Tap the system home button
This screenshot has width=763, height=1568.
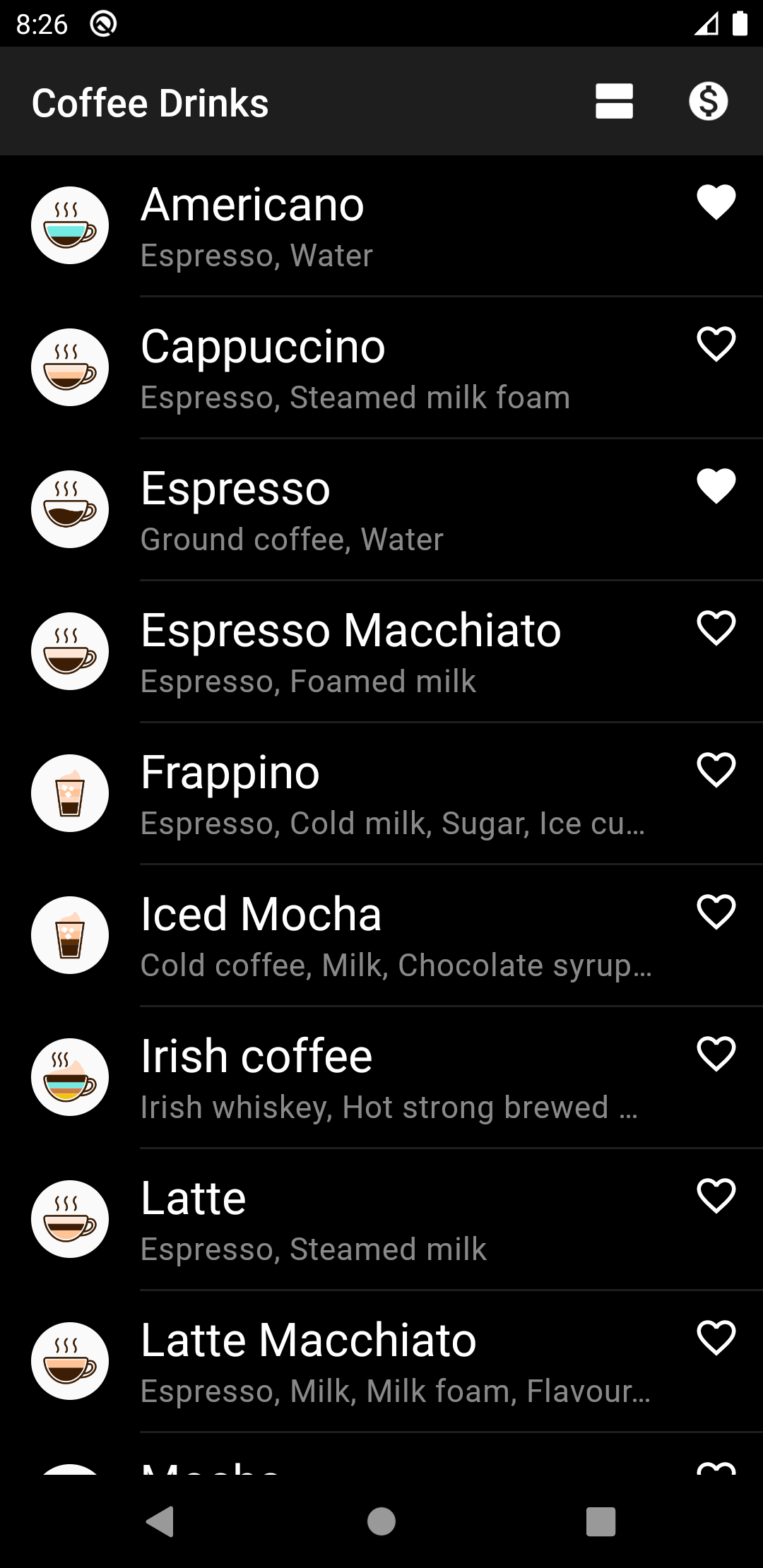[381, 1521]
